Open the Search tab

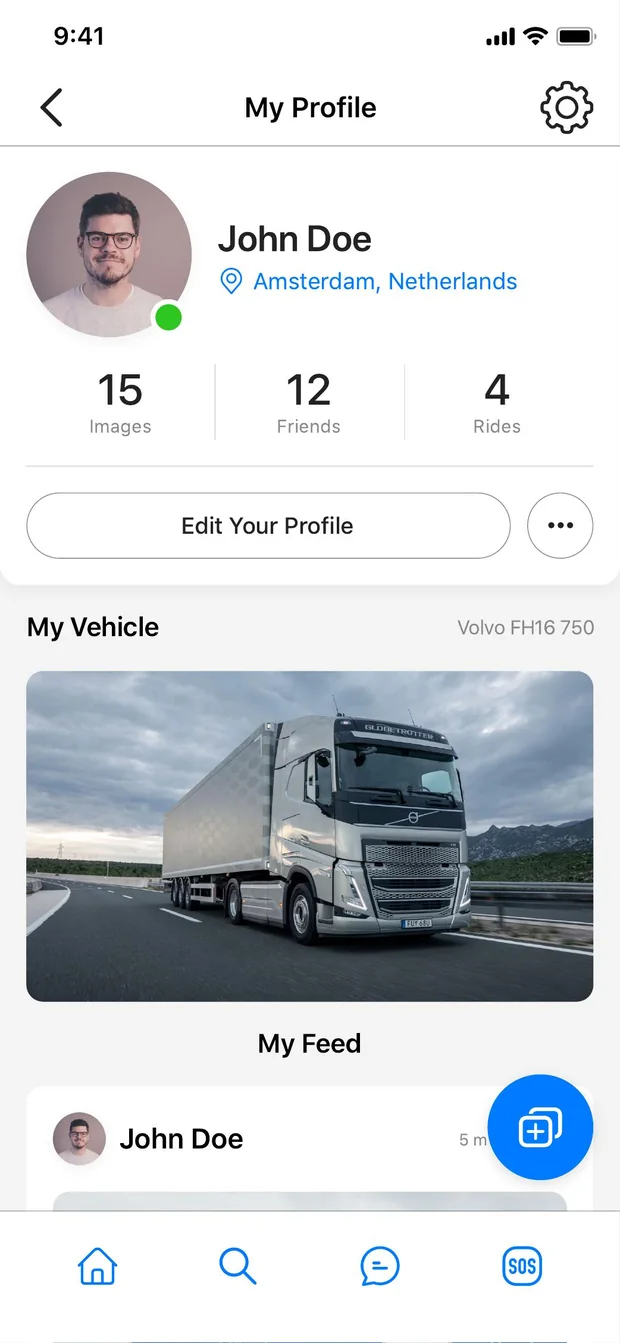click(238, 1267)
